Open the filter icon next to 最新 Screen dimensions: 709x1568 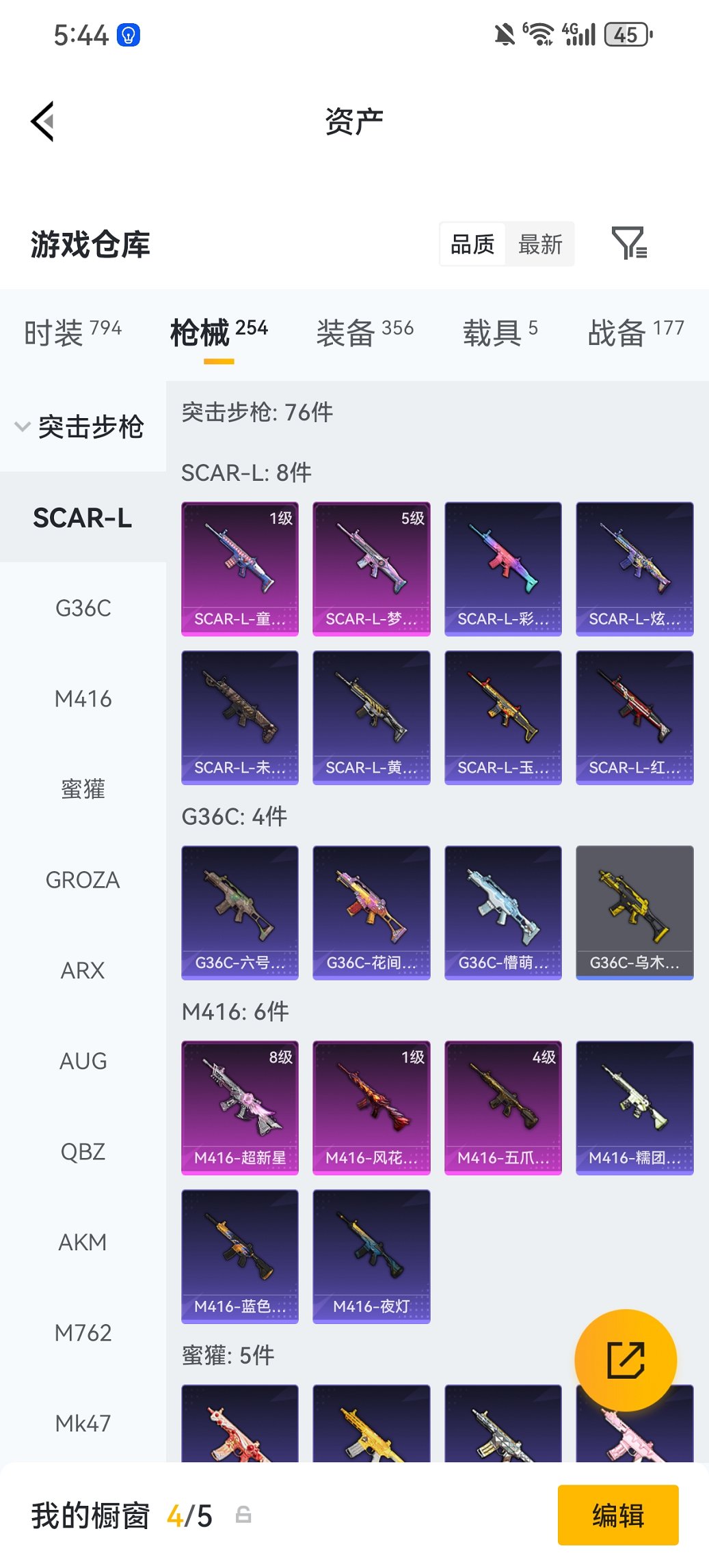629,244
